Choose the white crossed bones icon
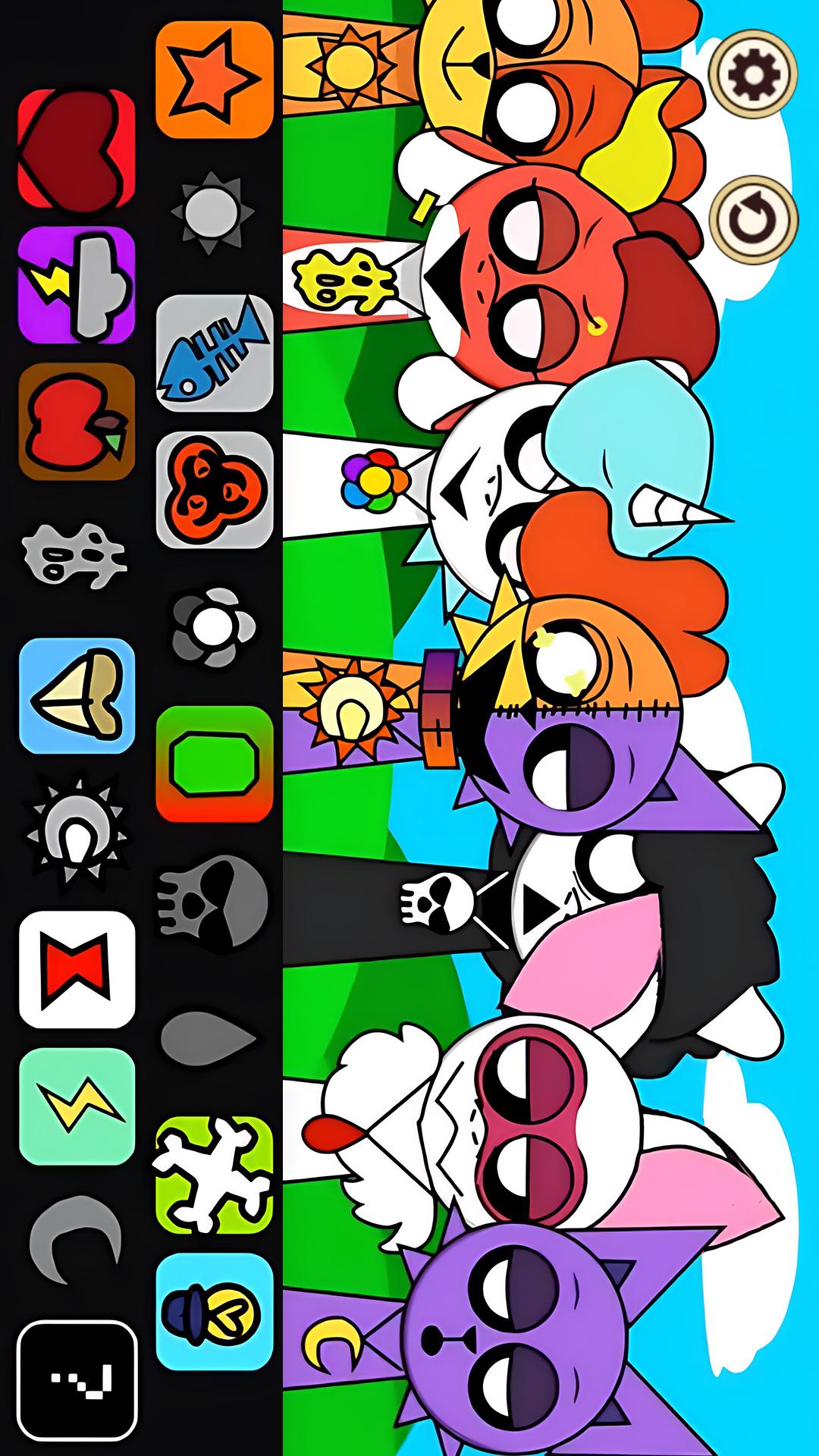 (x=215, y=1175)
